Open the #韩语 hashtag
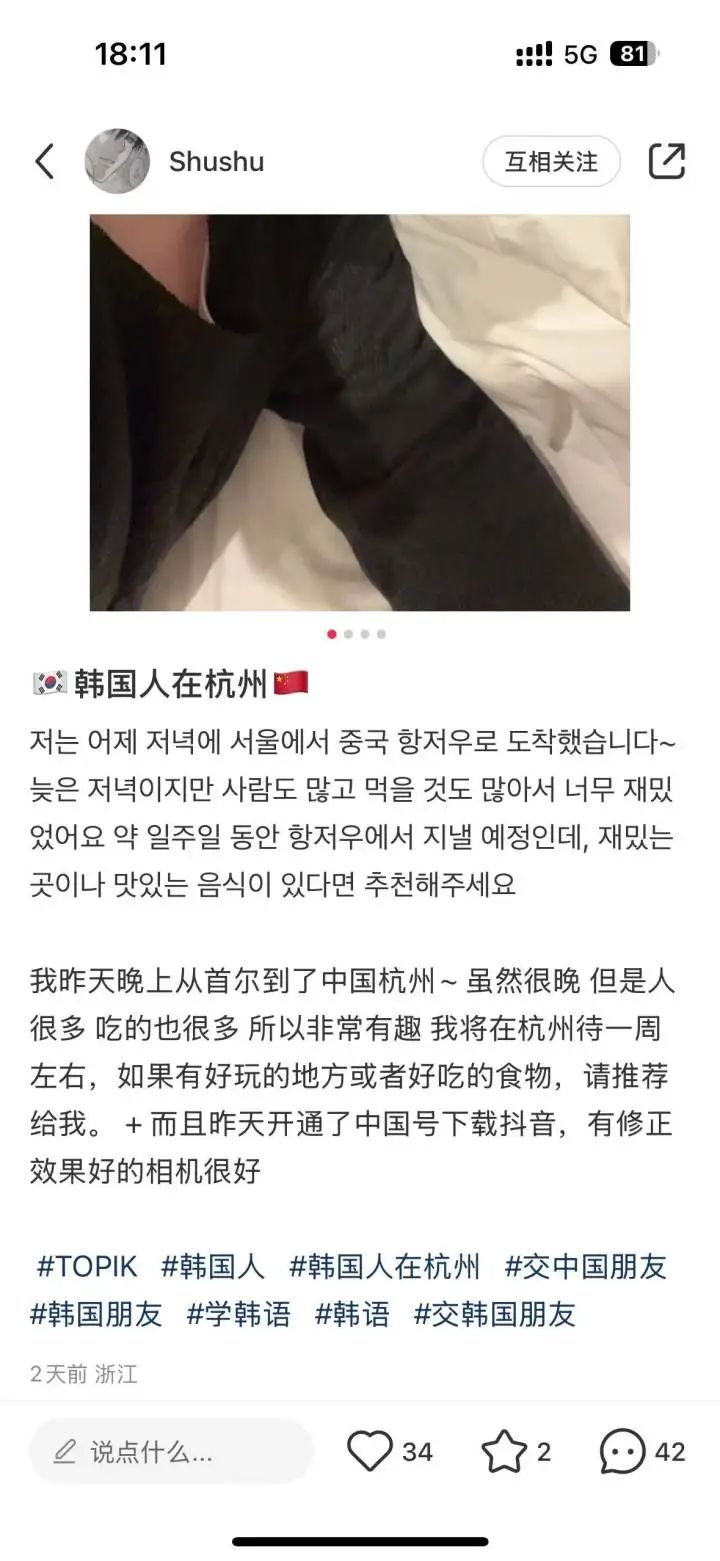This screenshot has height=1561, width=720. [x=352, y=1314]
